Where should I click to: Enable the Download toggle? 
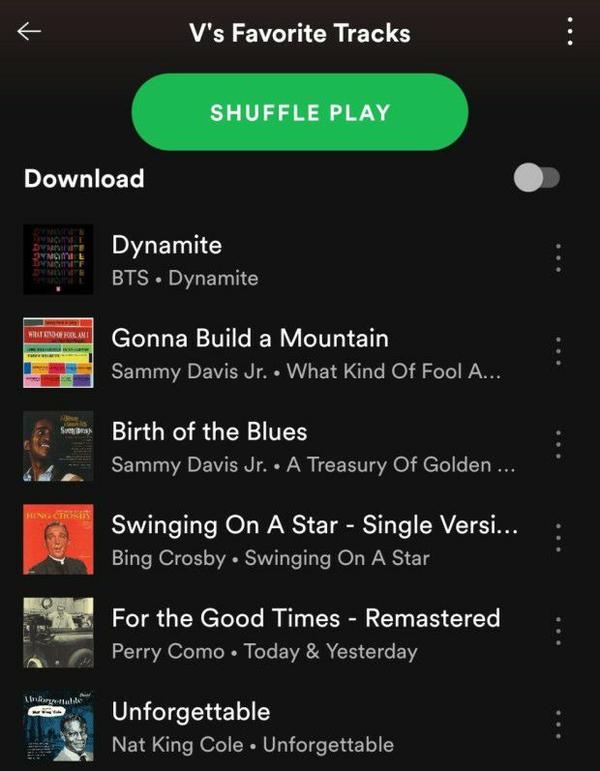[x=536, y=178]
